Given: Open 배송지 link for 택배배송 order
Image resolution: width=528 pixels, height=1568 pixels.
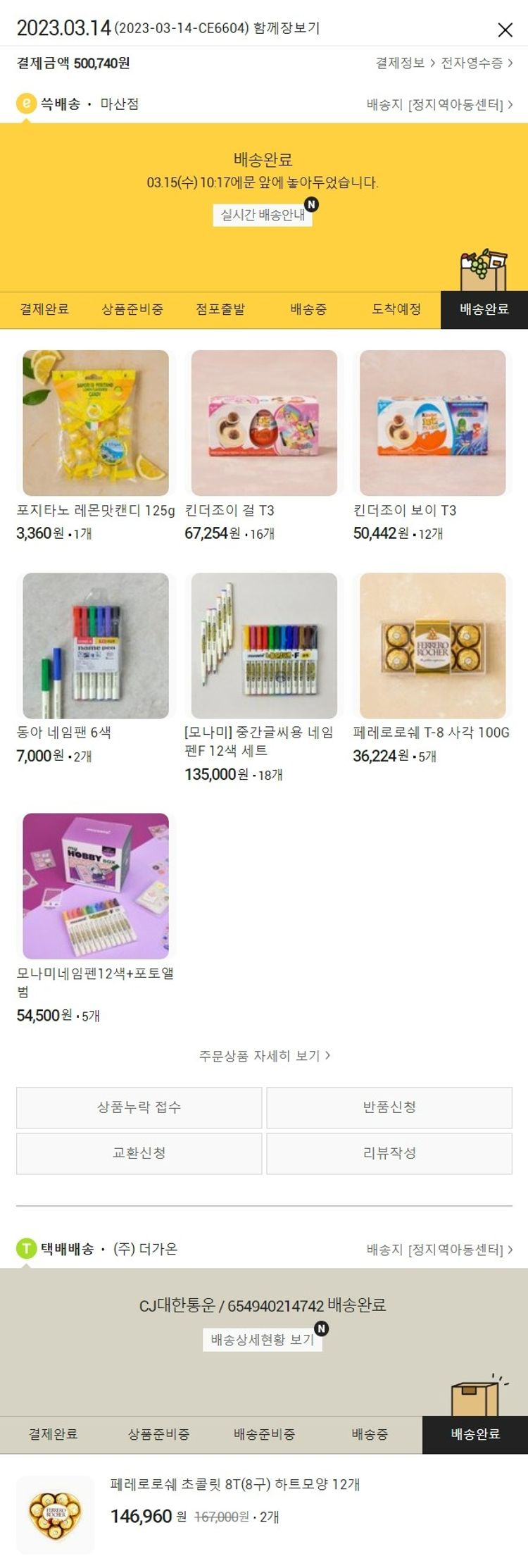Looking at the screenshot, I should (x=439, y=1250).
